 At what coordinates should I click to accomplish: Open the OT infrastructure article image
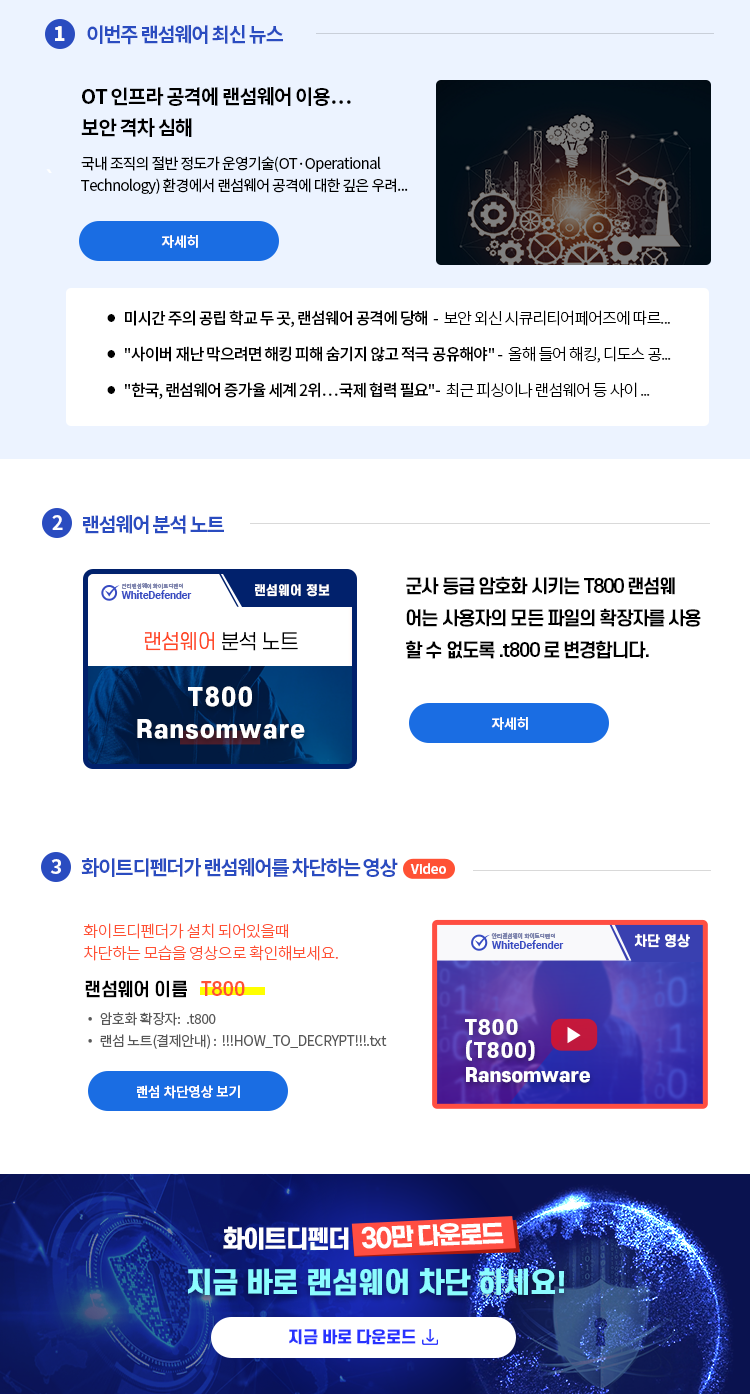pos(573,172)
